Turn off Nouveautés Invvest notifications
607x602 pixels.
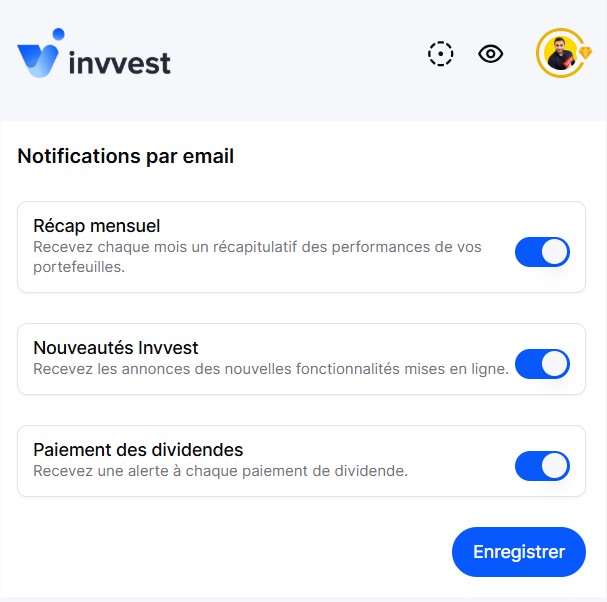tap(542, 364)
